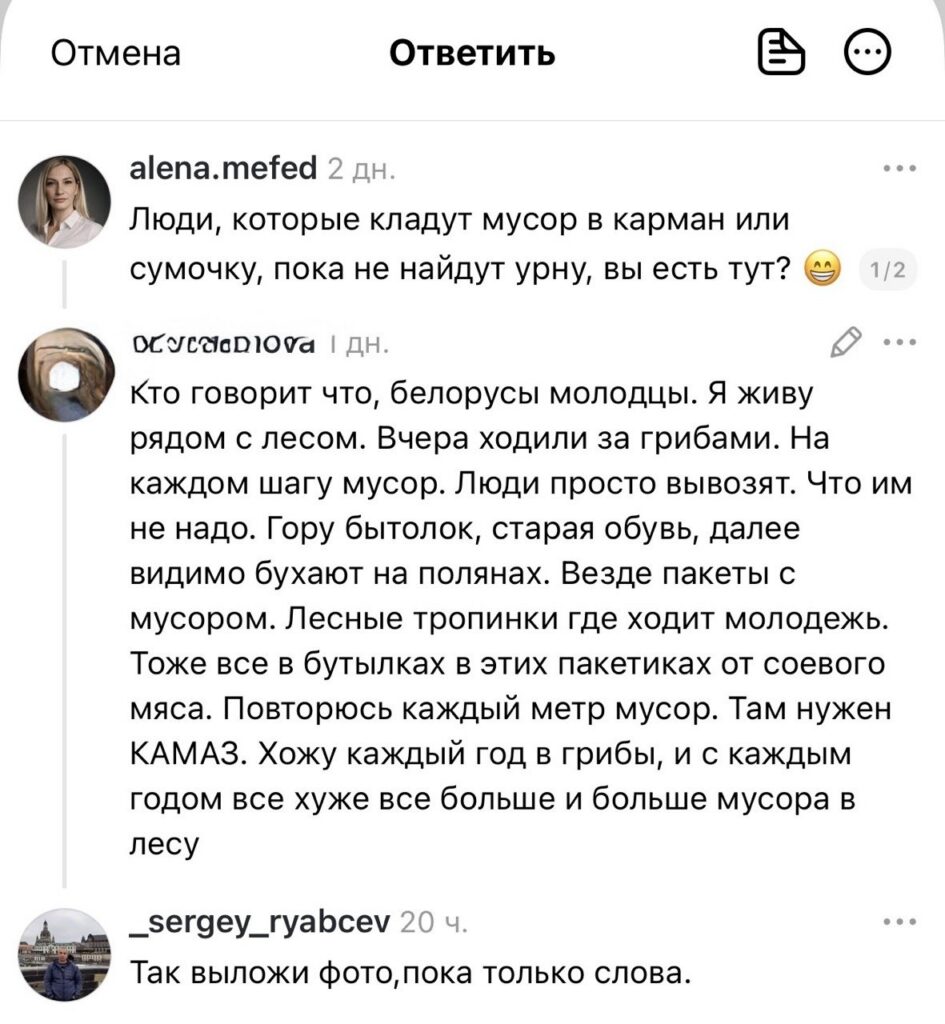Open alena.mefed's profile picture
Viewport: 945px width, 1024px height.
64,202
